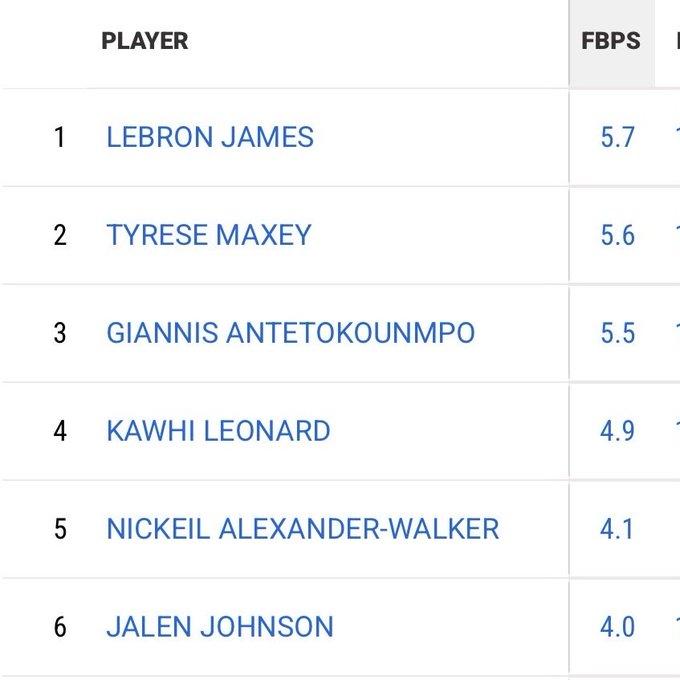Screen dimensions: 680x680
Task: Select Kawhi Leonard's name link
Action: [x=218, y=431]
